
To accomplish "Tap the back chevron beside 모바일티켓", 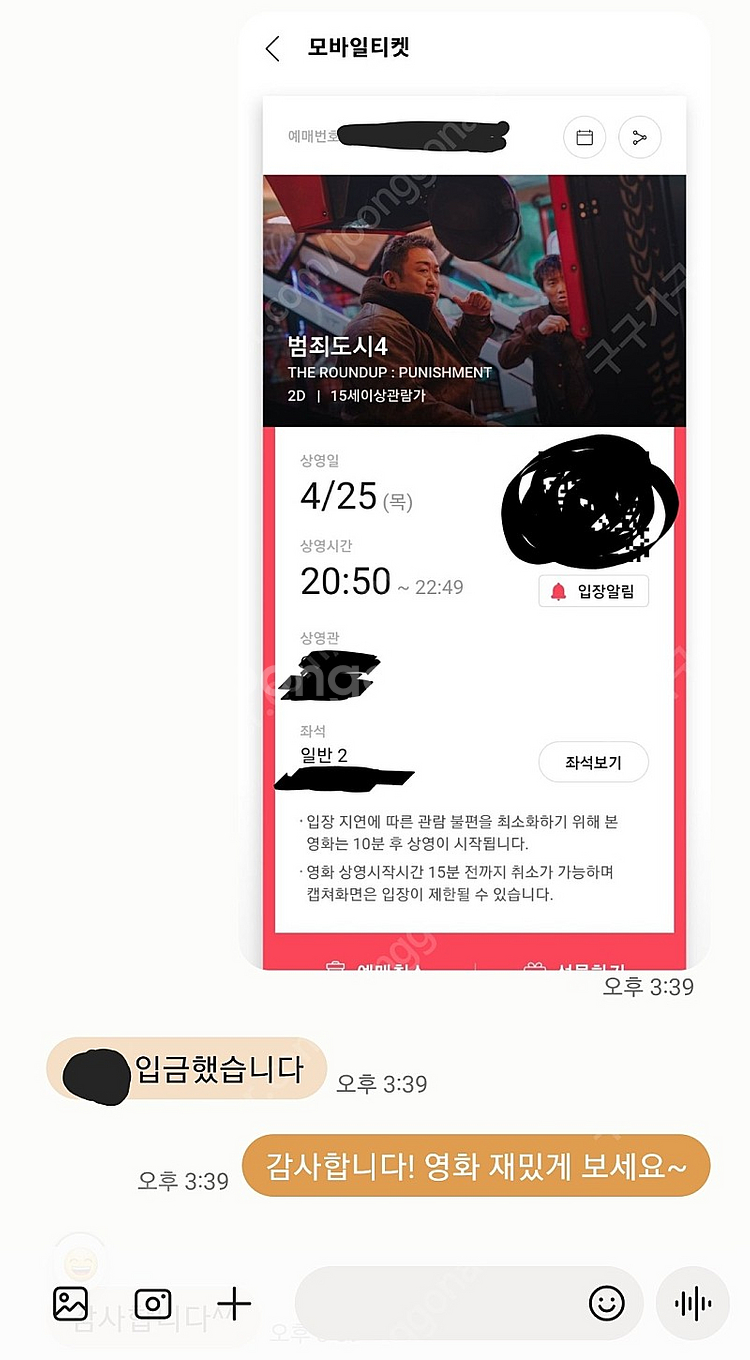I will click(271, 48).
